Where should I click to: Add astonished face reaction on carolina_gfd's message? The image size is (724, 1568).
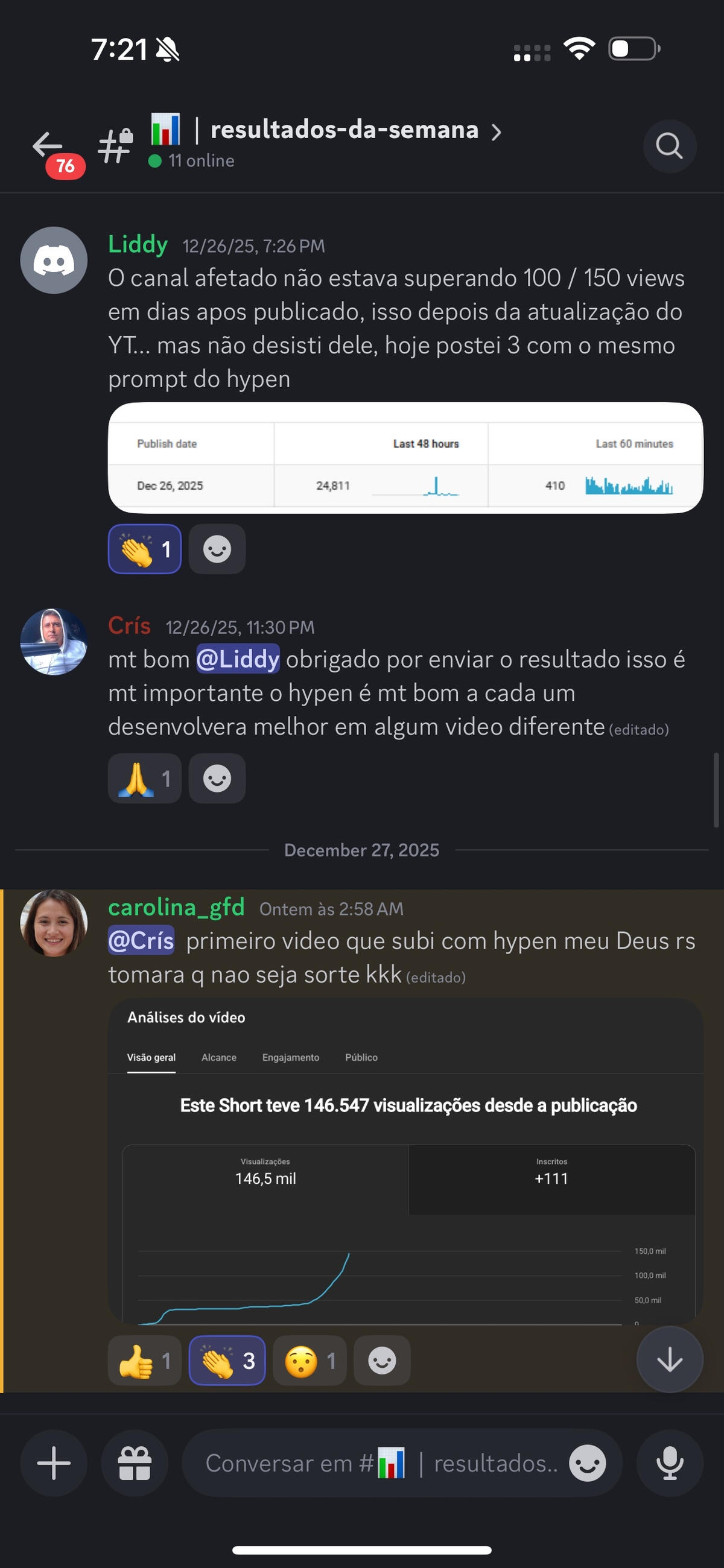click(x=310, y=1361)
